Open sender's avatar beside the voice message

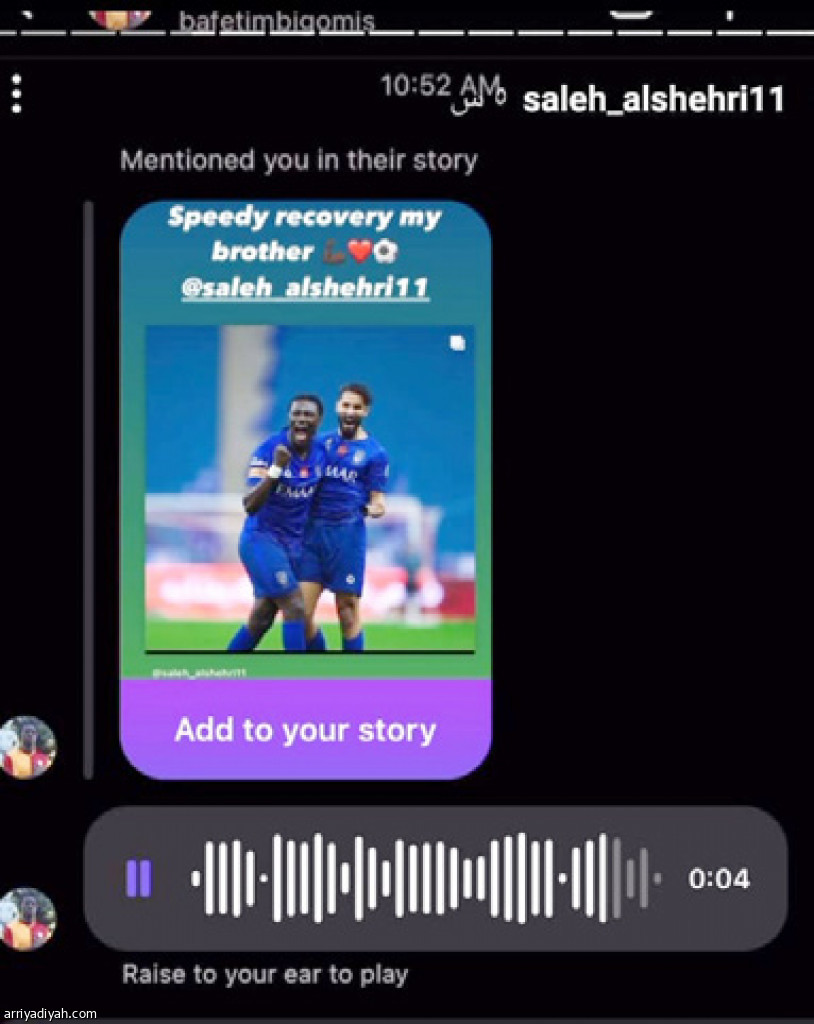click(27, 918)
